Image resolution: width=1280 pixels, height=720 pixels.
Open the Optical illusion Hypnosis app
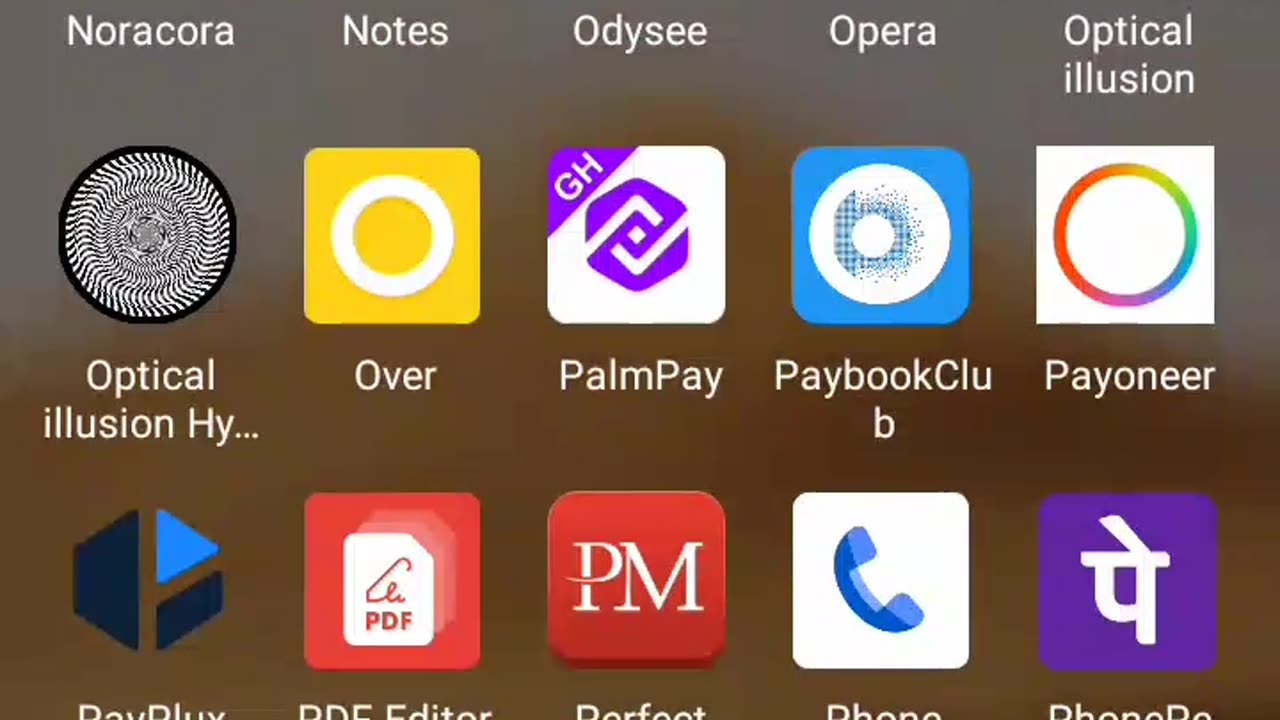click(x=148, y=235)
